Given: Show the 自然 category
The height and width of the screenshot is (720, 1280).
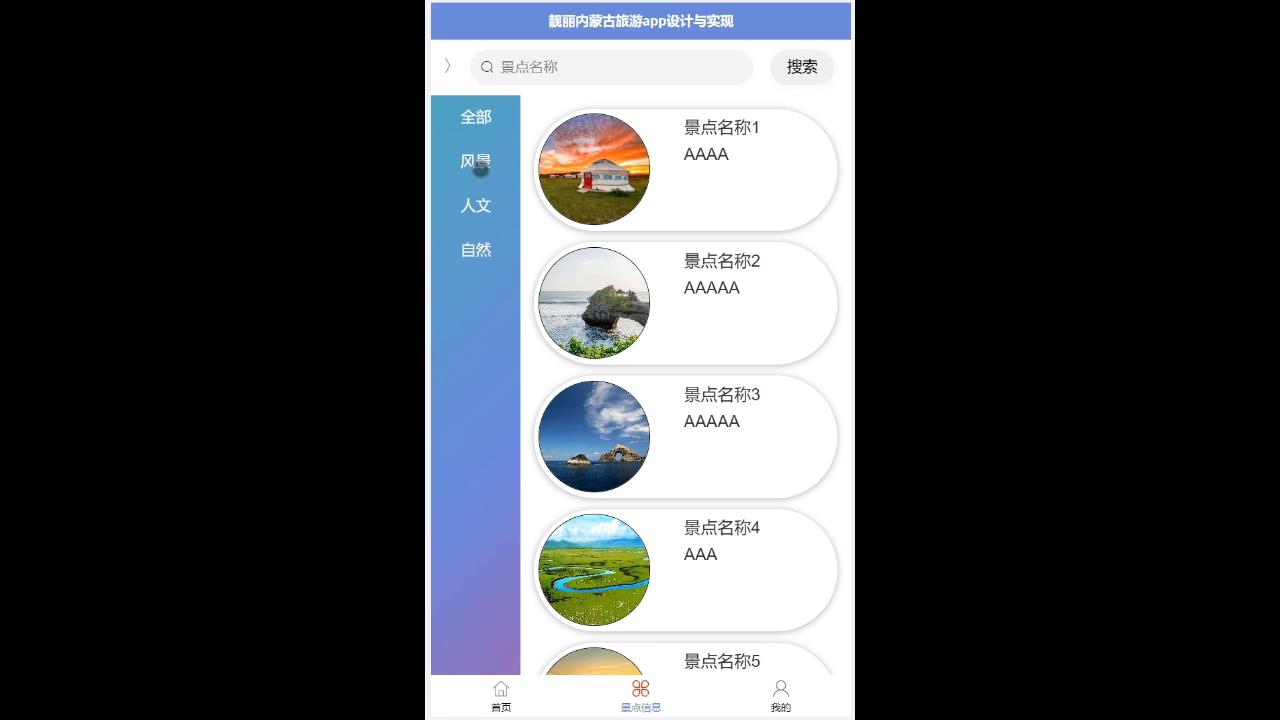Looking at the screenshot, I should [x=476, y=250].
